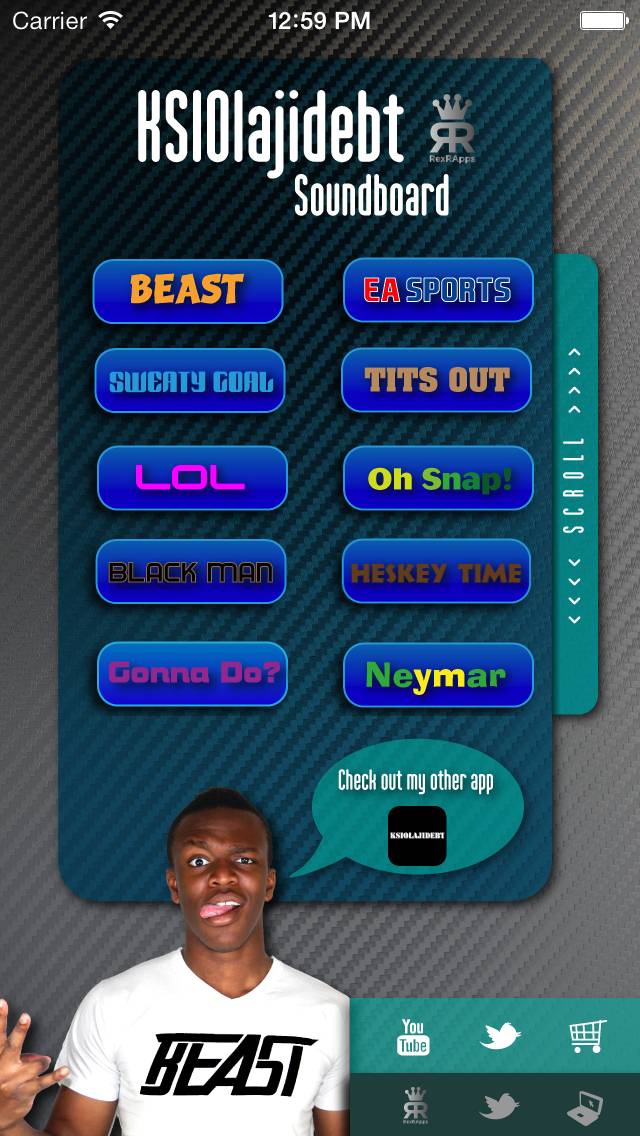The image size is (640, 1136).
Task: Play the LOL sound clip
Action: pos(192,477)
